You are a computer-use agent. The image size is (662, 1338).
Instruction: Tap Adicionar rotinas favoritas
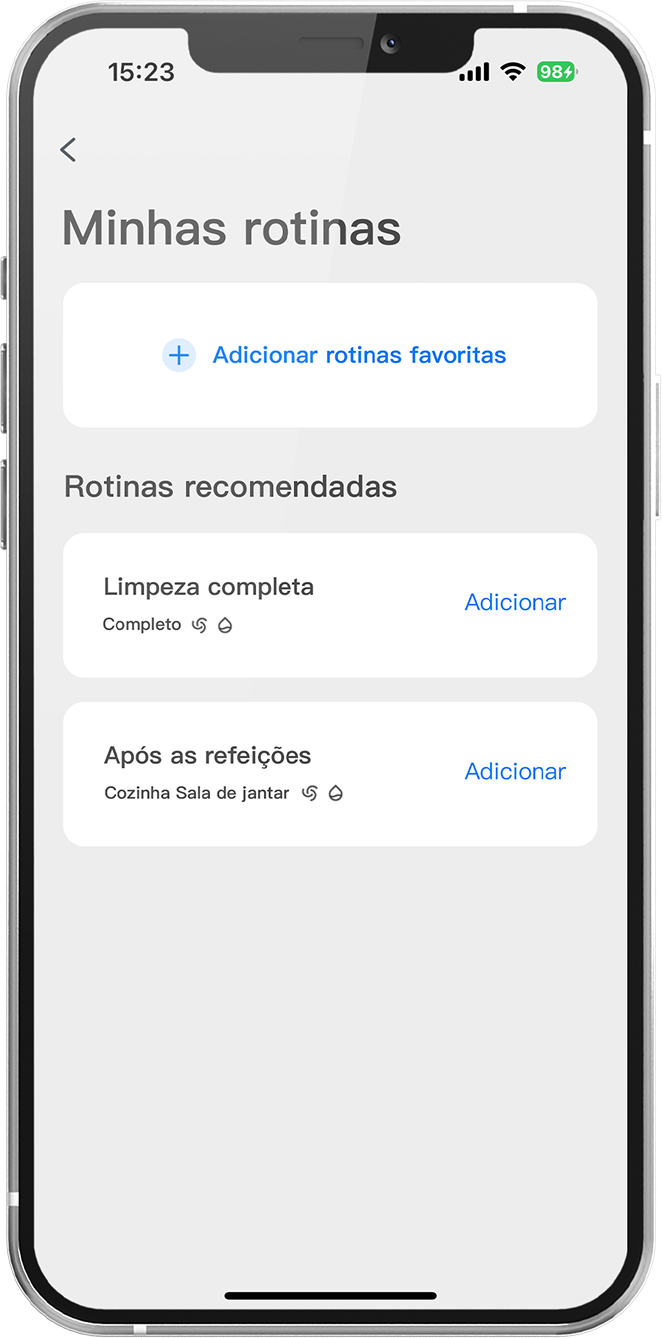tap(335, 355)
